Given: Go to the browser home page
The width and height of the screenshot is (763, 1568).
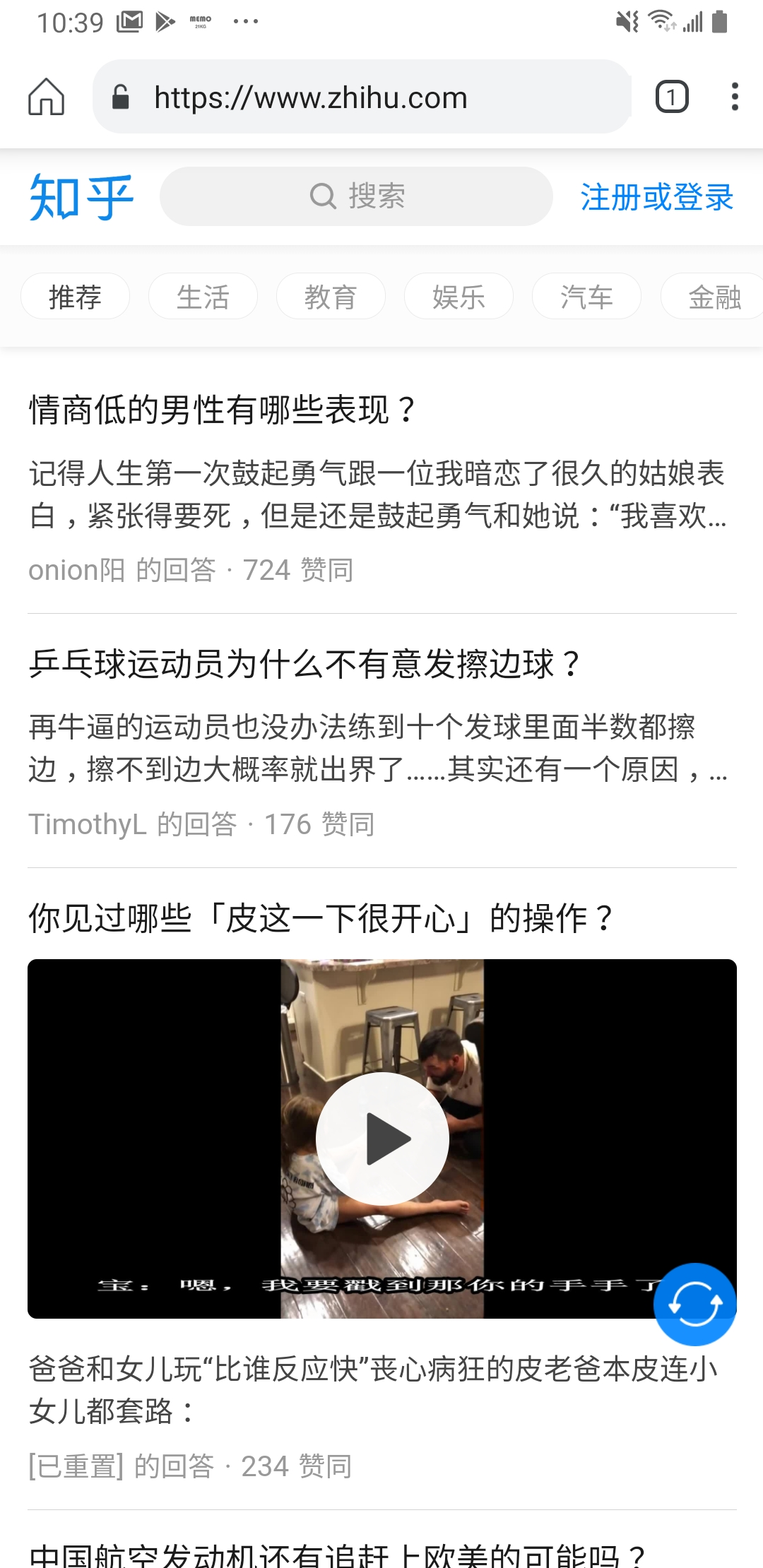Looking at the screenshot, I should point(47,97).
